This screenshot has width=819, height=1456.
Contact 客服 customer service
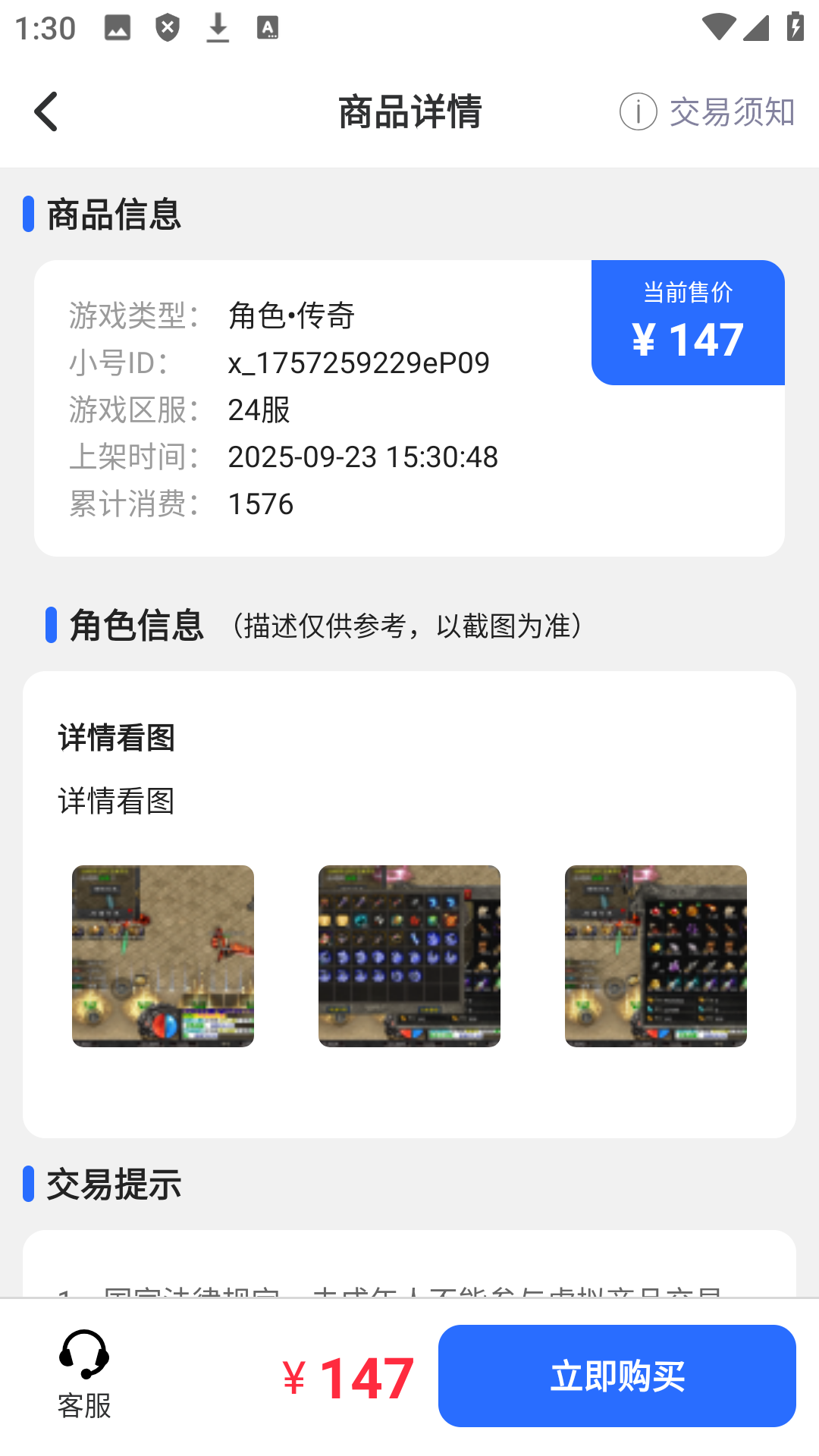tap(84, 1374)
